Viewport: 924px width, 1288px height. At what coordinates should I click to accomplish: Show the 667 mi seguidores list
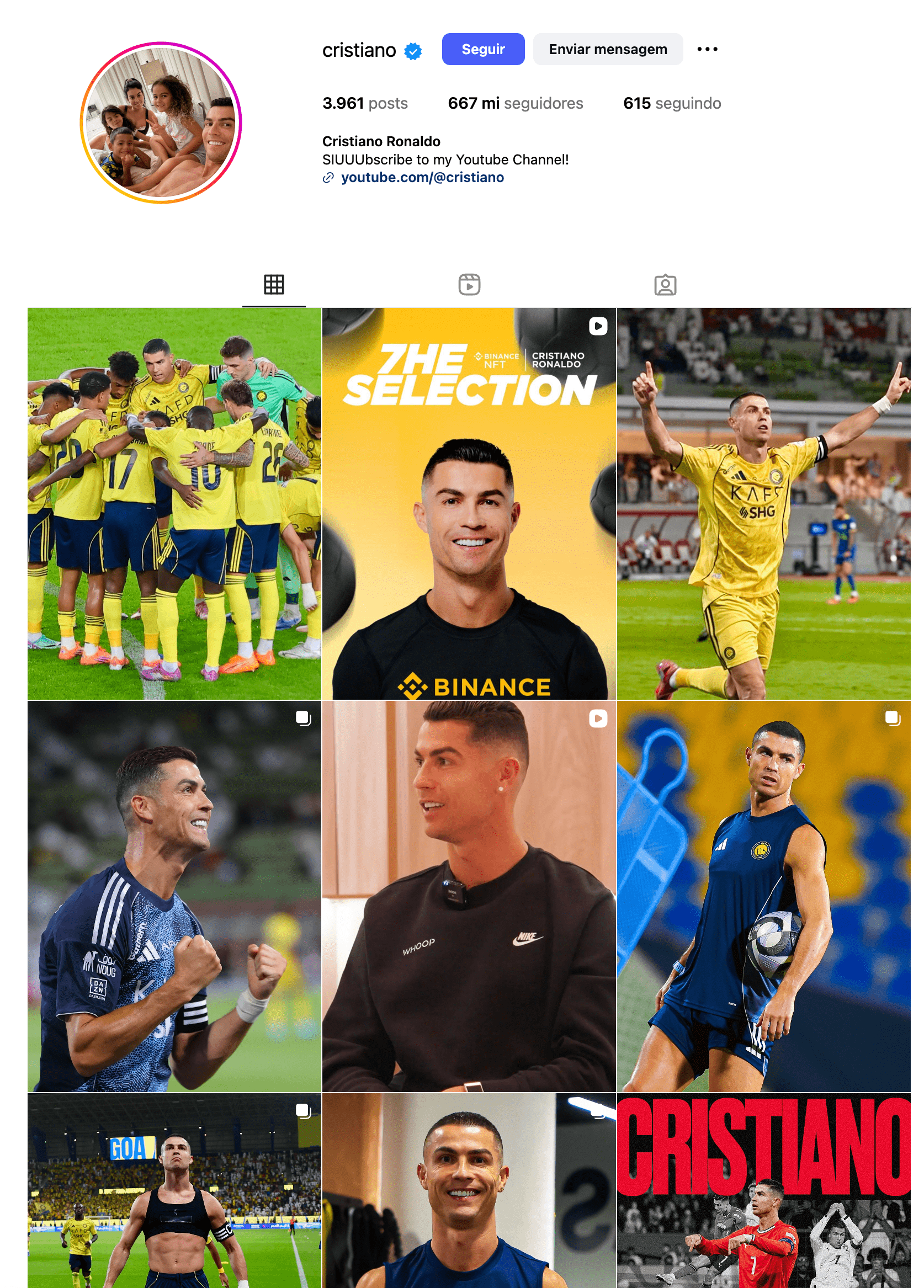(x=514, y=103)
